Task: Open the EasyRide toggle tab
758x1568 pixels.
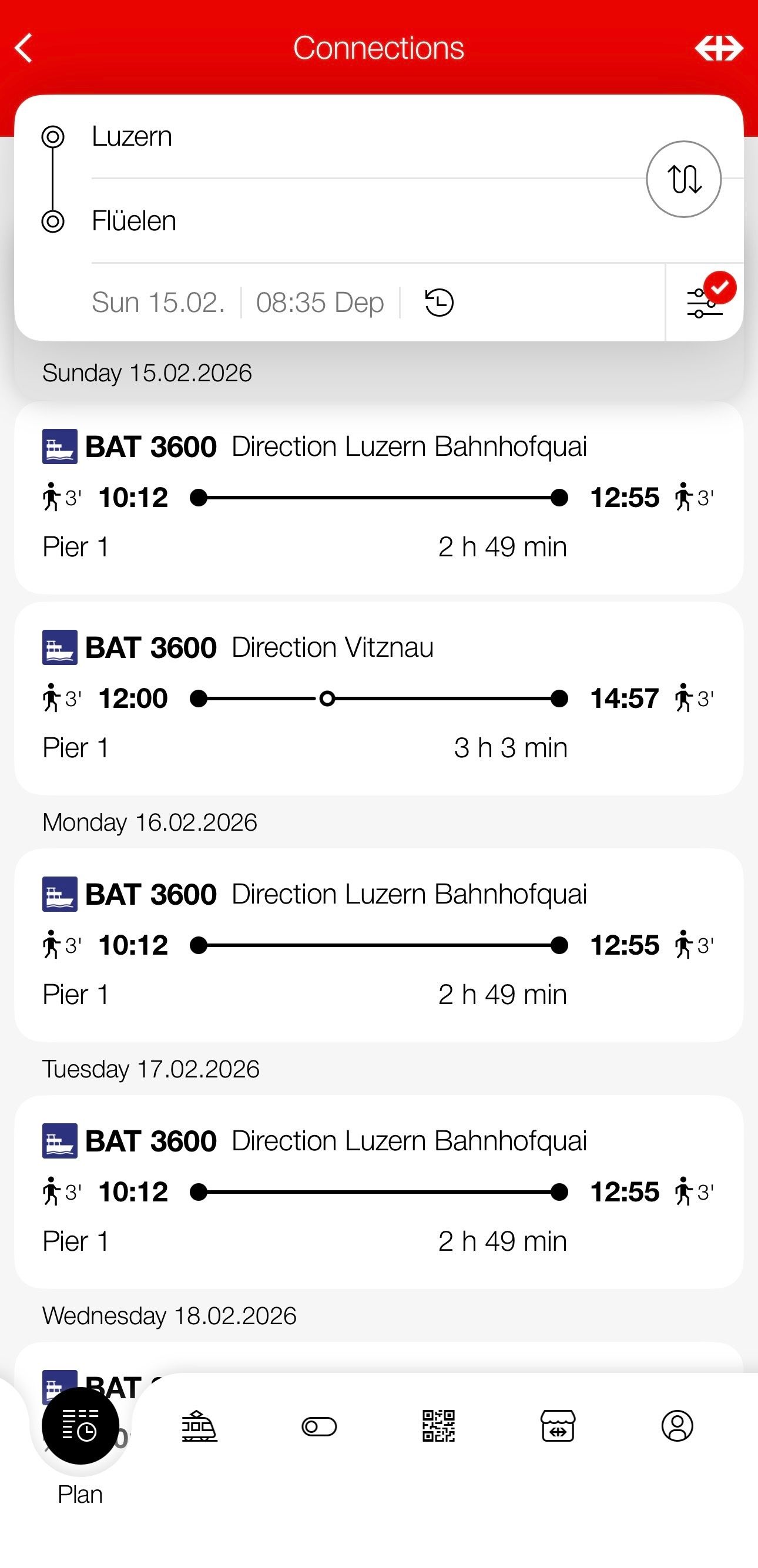Action: click(x=319, y=1426)
